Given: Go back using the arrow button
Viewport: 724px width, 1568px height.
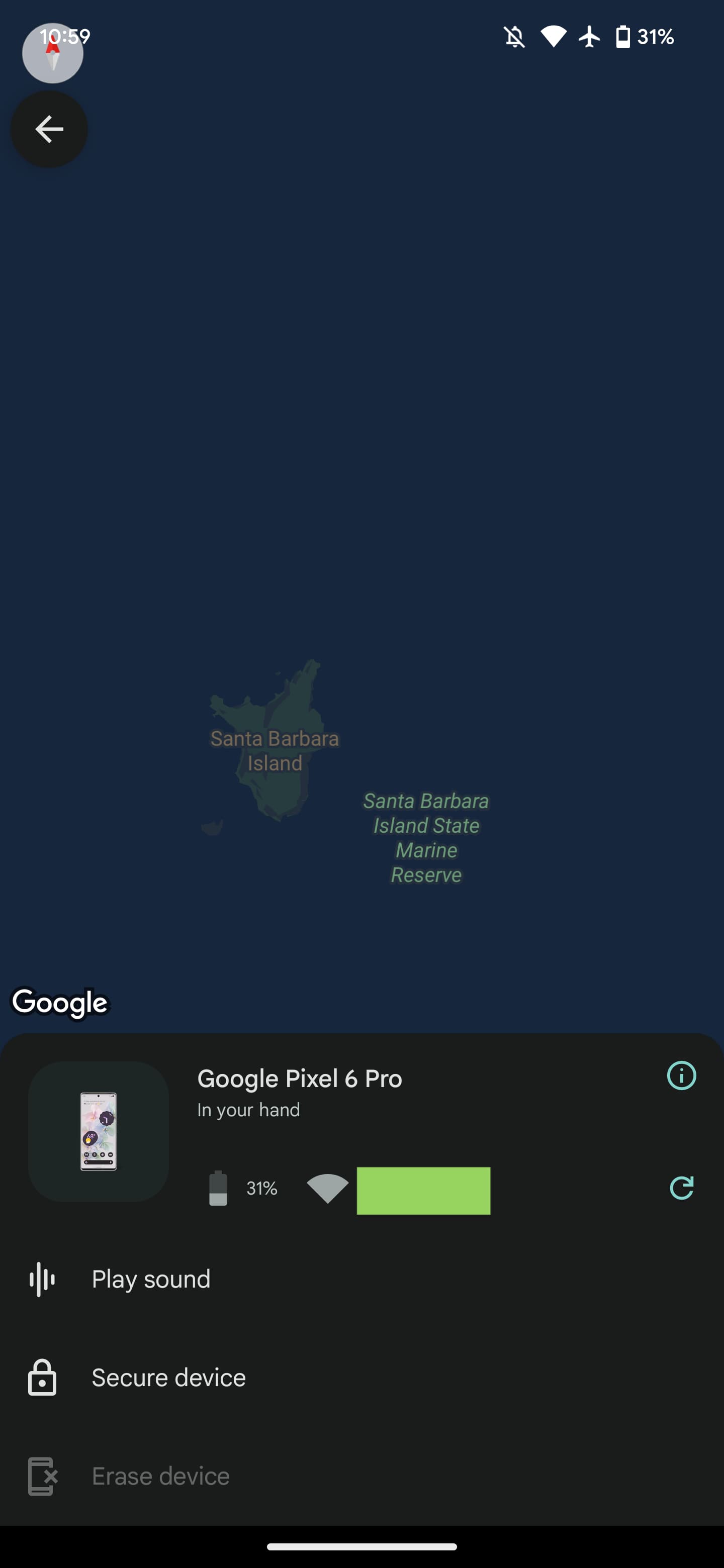Looking at the screenshot, I should click(x=49, y=129).
